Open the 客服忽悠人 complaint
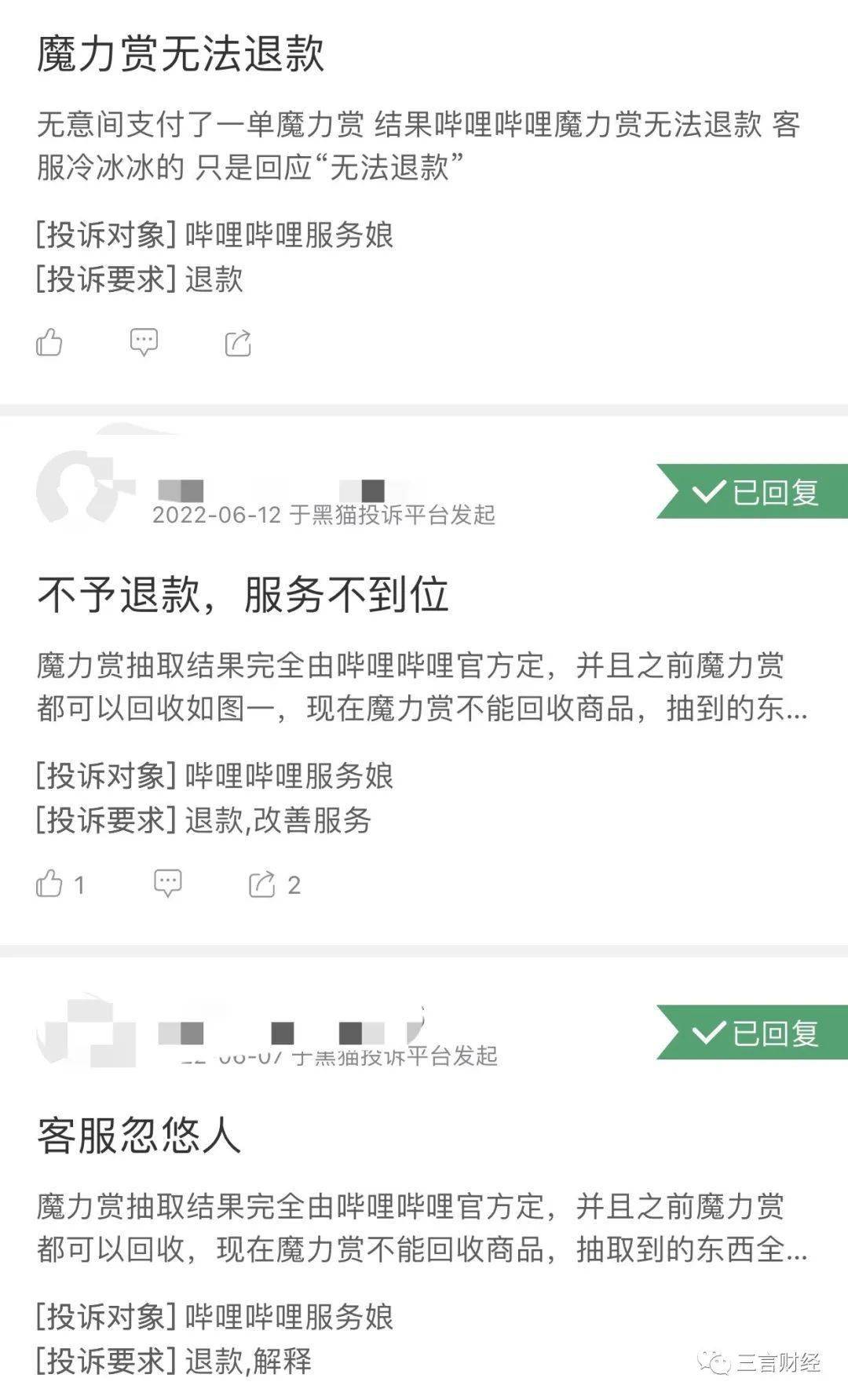This screenshot has width=848, height=1400. pos(139,1136)
